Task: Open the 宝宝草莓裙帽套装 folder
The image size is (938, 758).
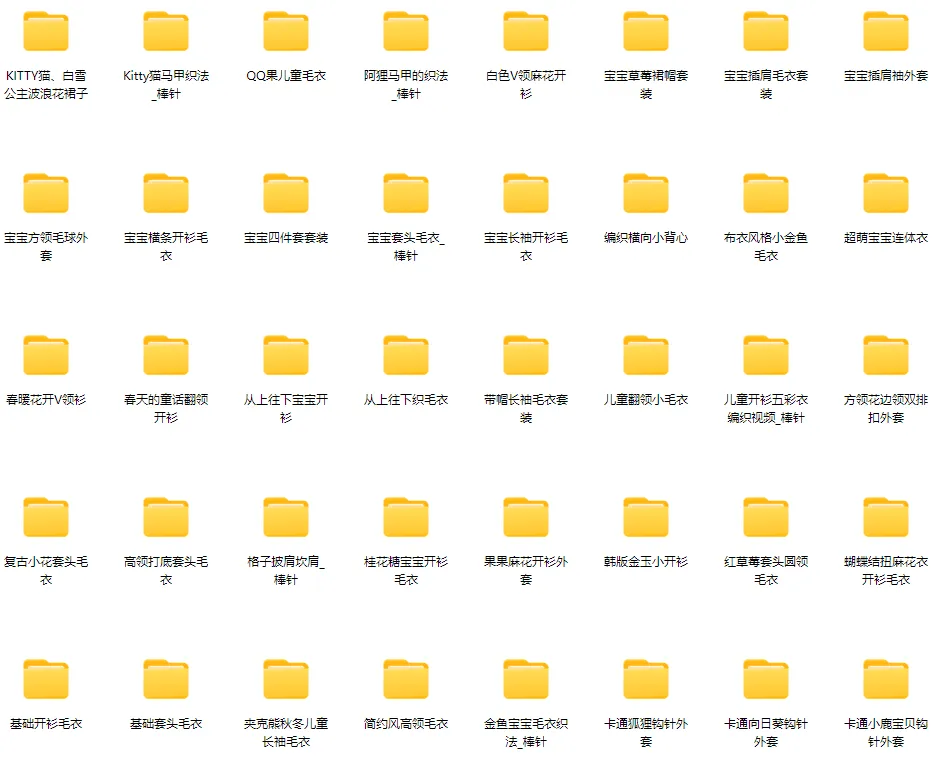Action: coord(646,32)
